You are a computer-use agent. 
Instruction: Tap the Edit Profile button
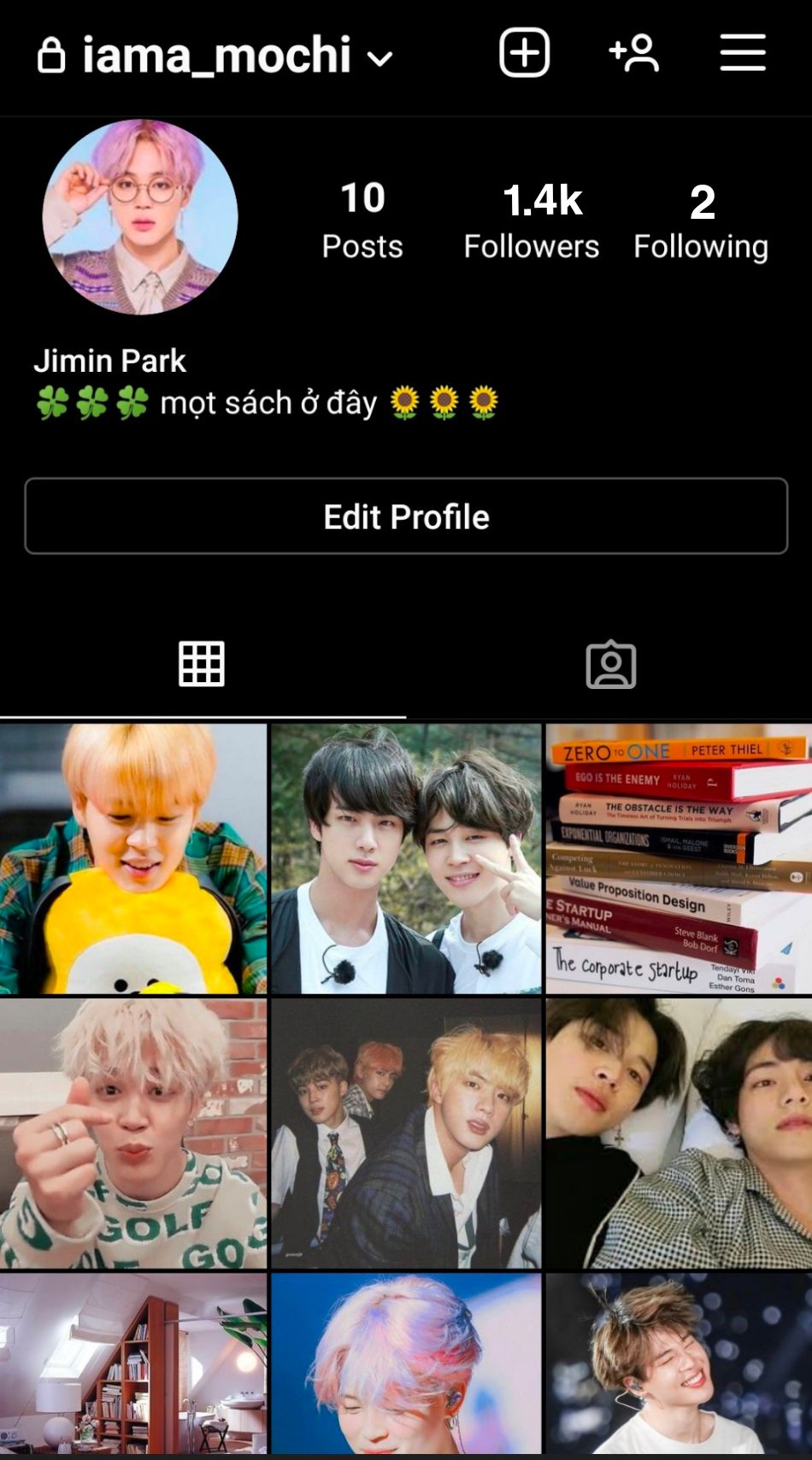pyautogui.click(x=406, y=516)
